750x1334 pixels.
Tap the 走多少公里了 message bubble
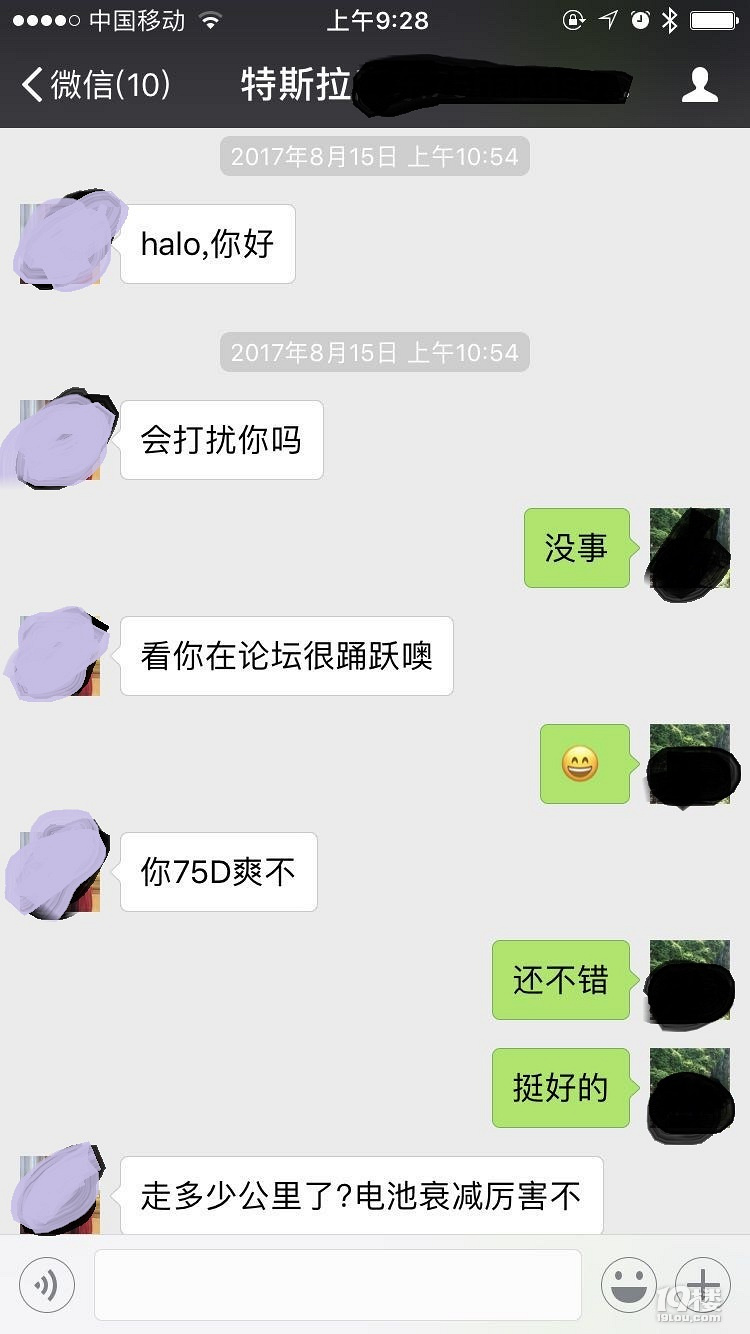coord(360,1194)
